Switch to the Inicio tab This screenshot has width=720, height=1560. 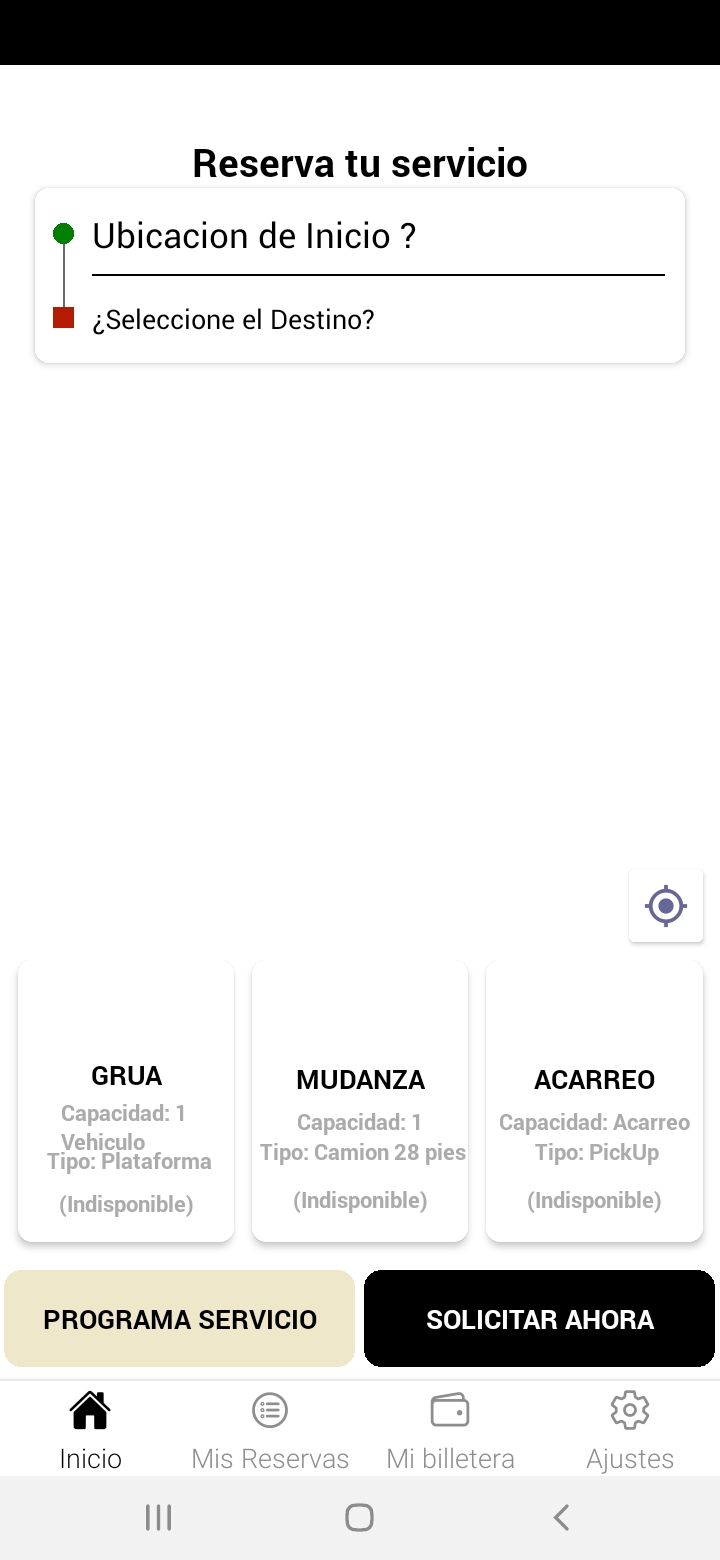pyautogui.click(x=90, y=1430)
